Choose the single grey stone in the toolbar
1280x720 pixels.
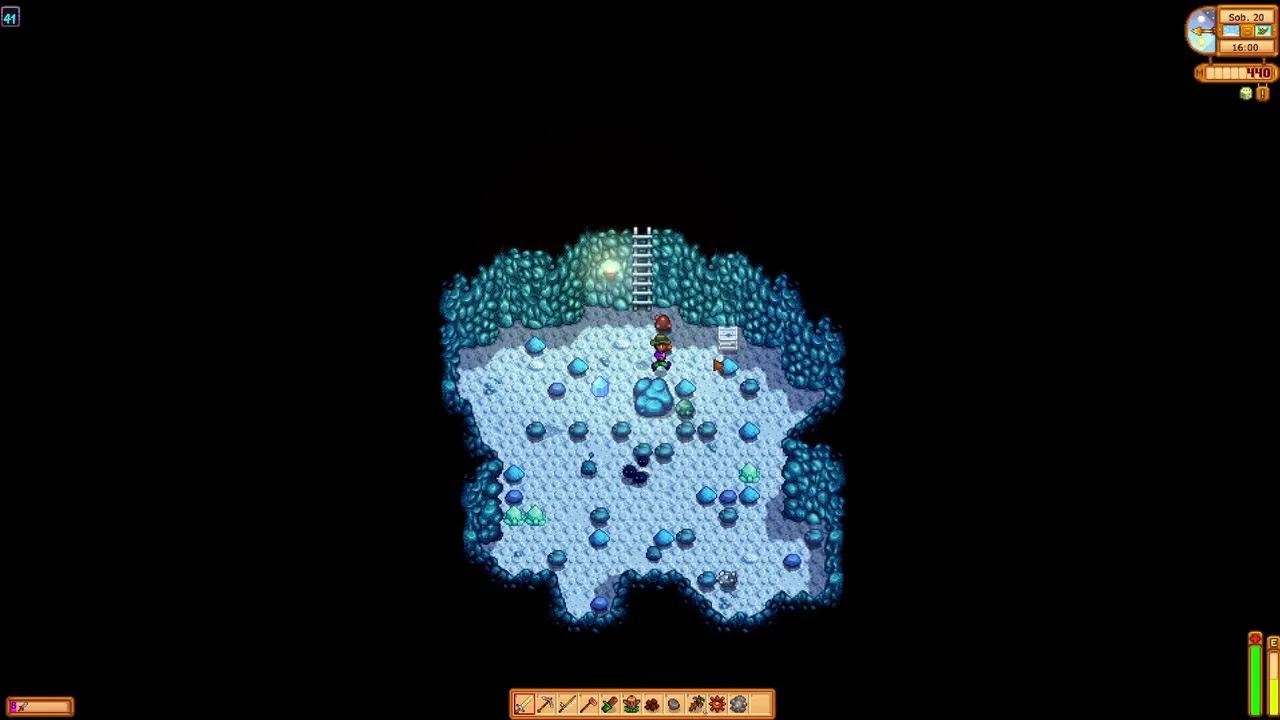click(674, 704)
